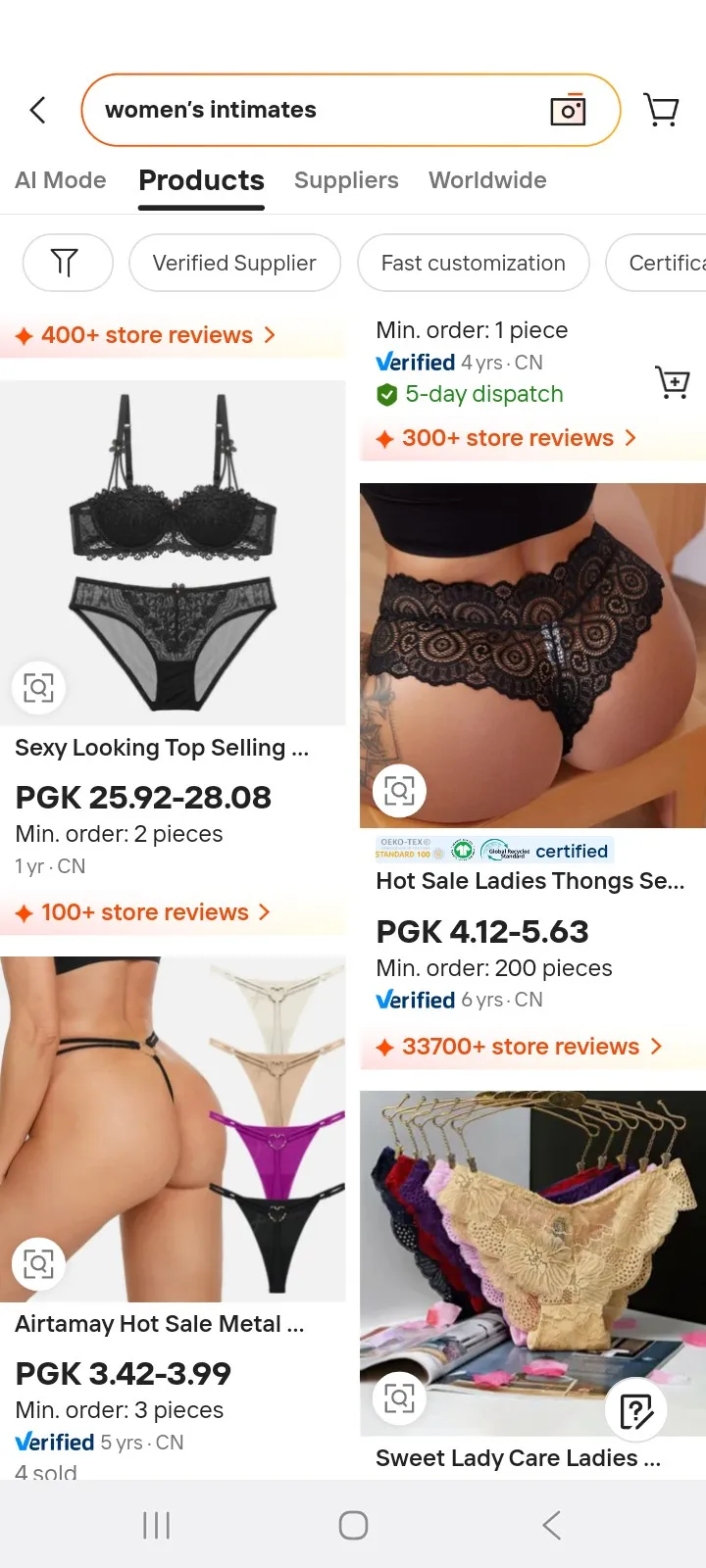Viewport: 706px width, 1568px height.
Task: Switch to the AI Mode tab
Action: coord(61,180)
